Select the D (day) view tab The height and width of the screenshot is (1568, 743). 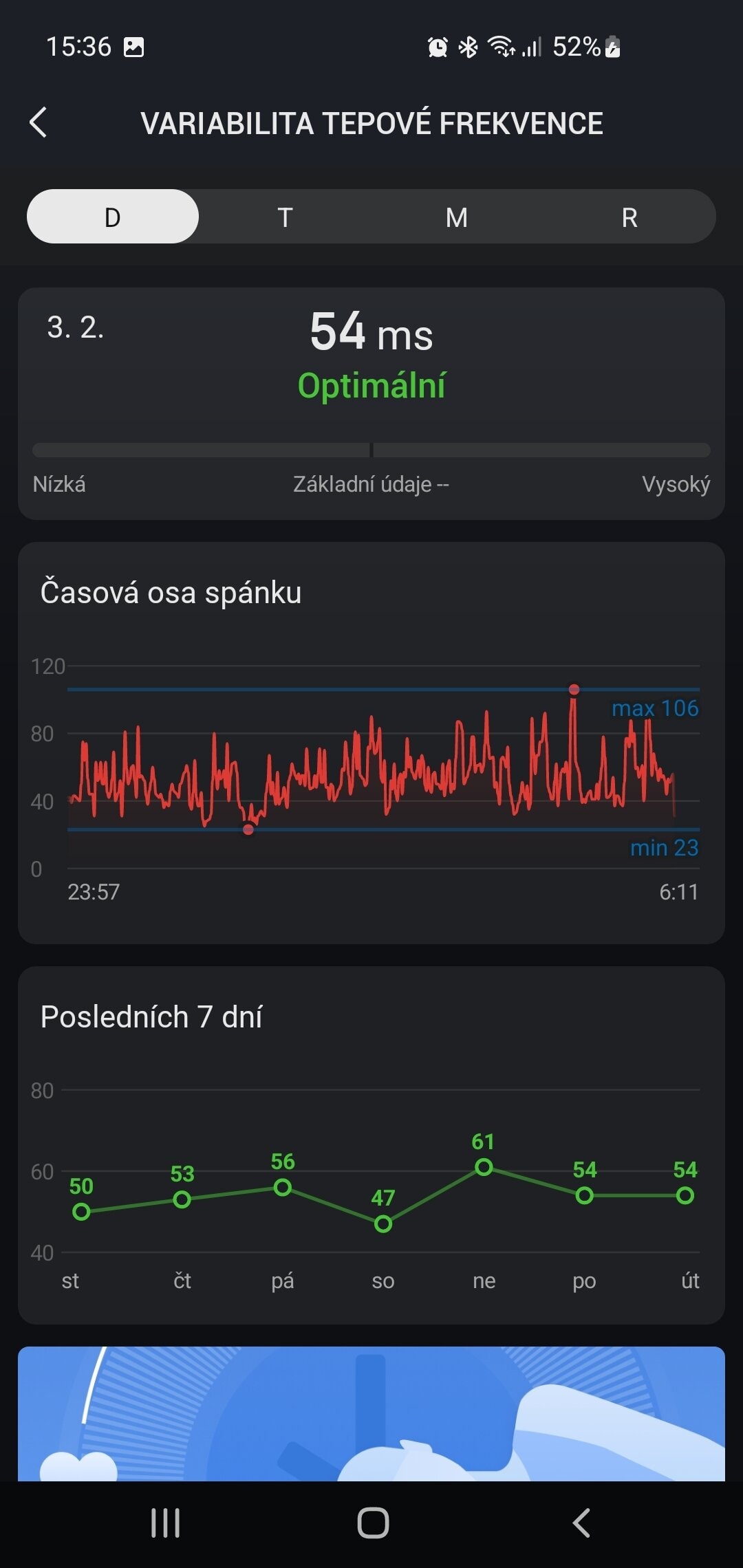pyautogui.click(x=113, y=217)
